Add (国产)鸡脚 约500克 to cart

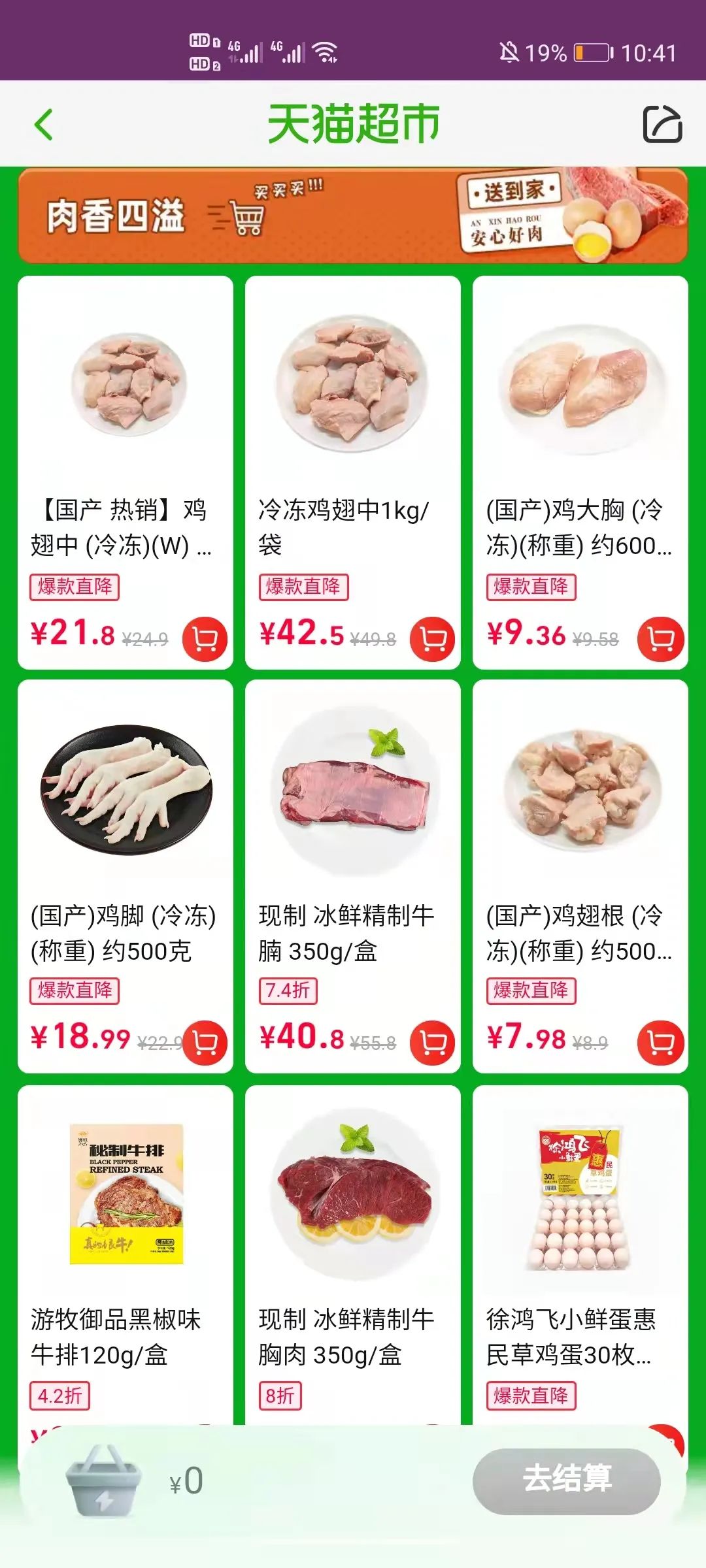205,1043
